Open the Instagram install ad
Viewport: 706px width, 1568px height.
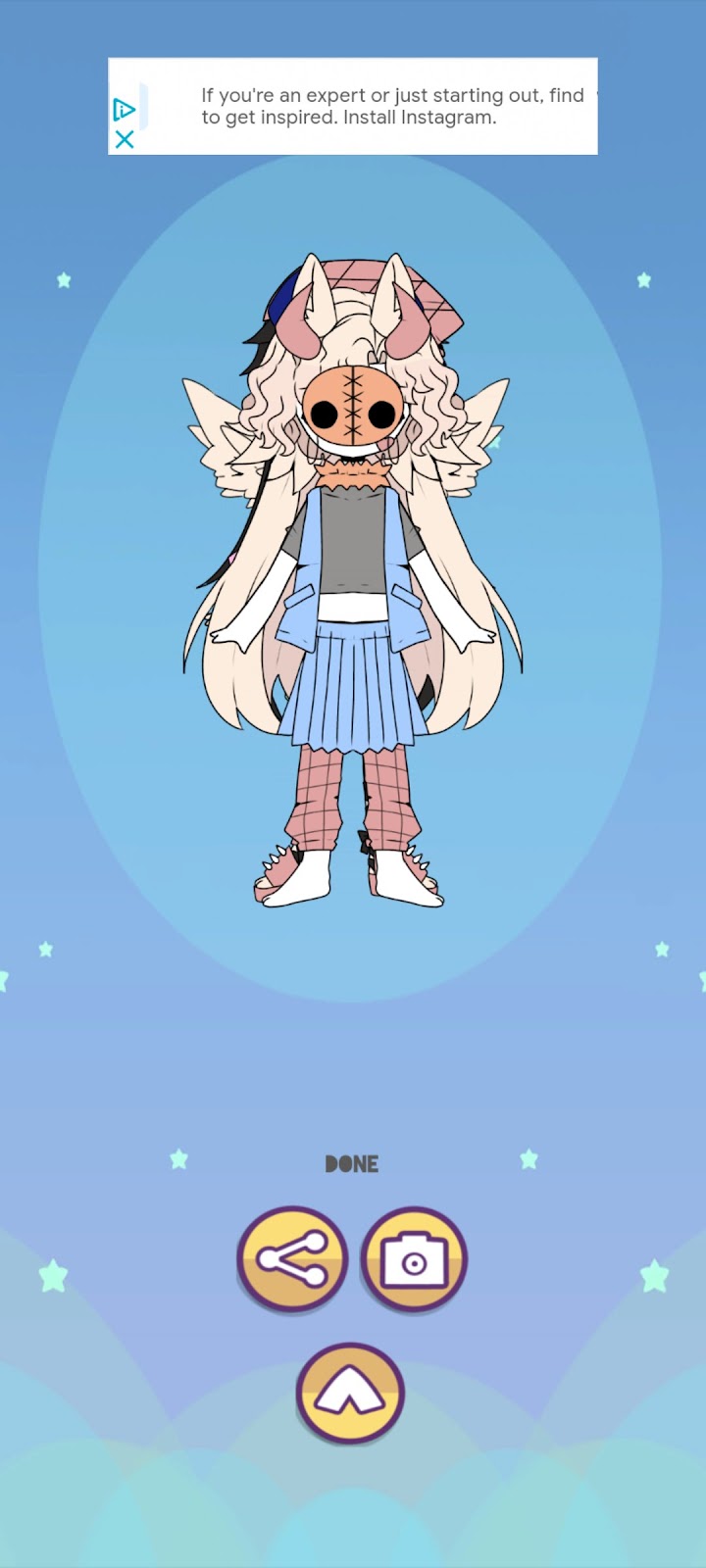coord(392,107)
